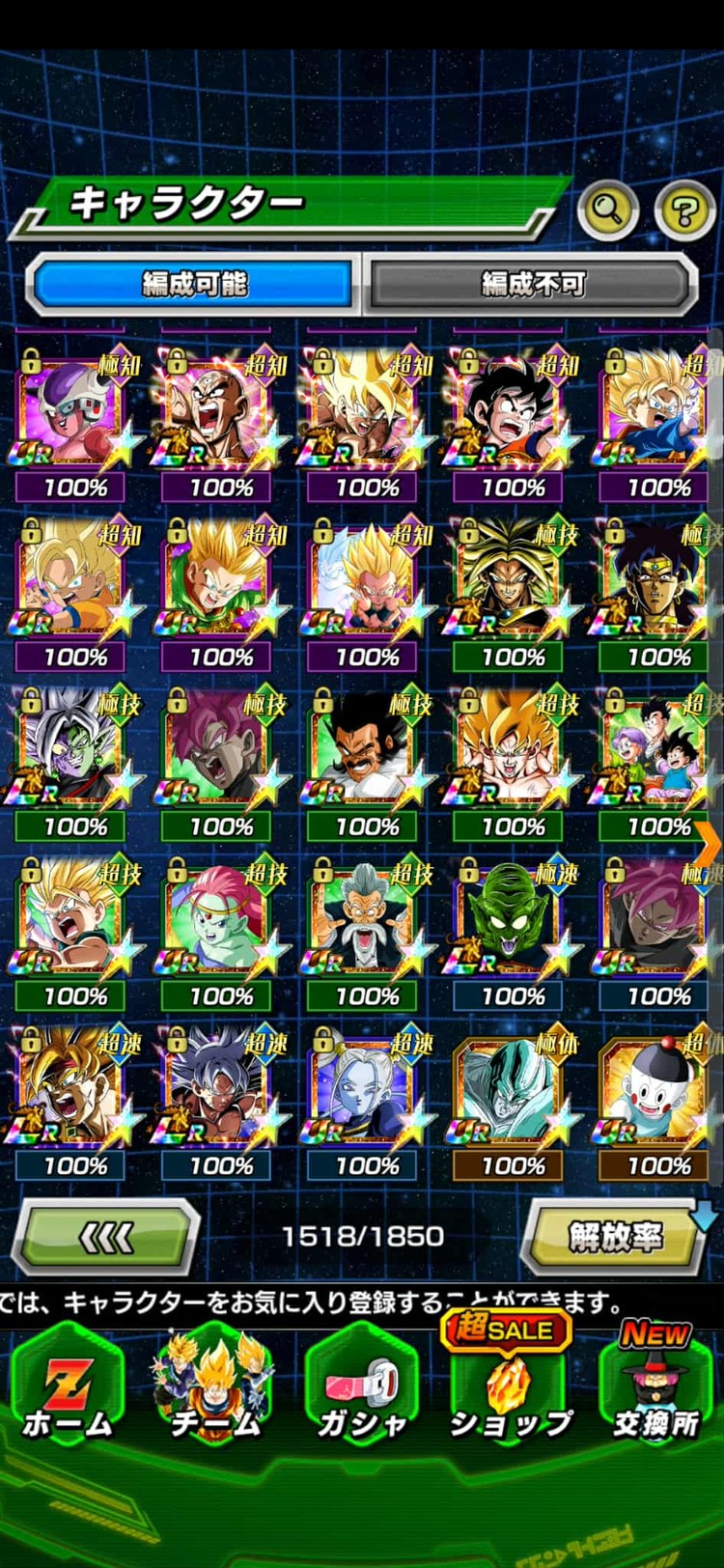Switch to the 編成可能 tab
This screenshot has height=1568, width=724.
tap(194, 284)
